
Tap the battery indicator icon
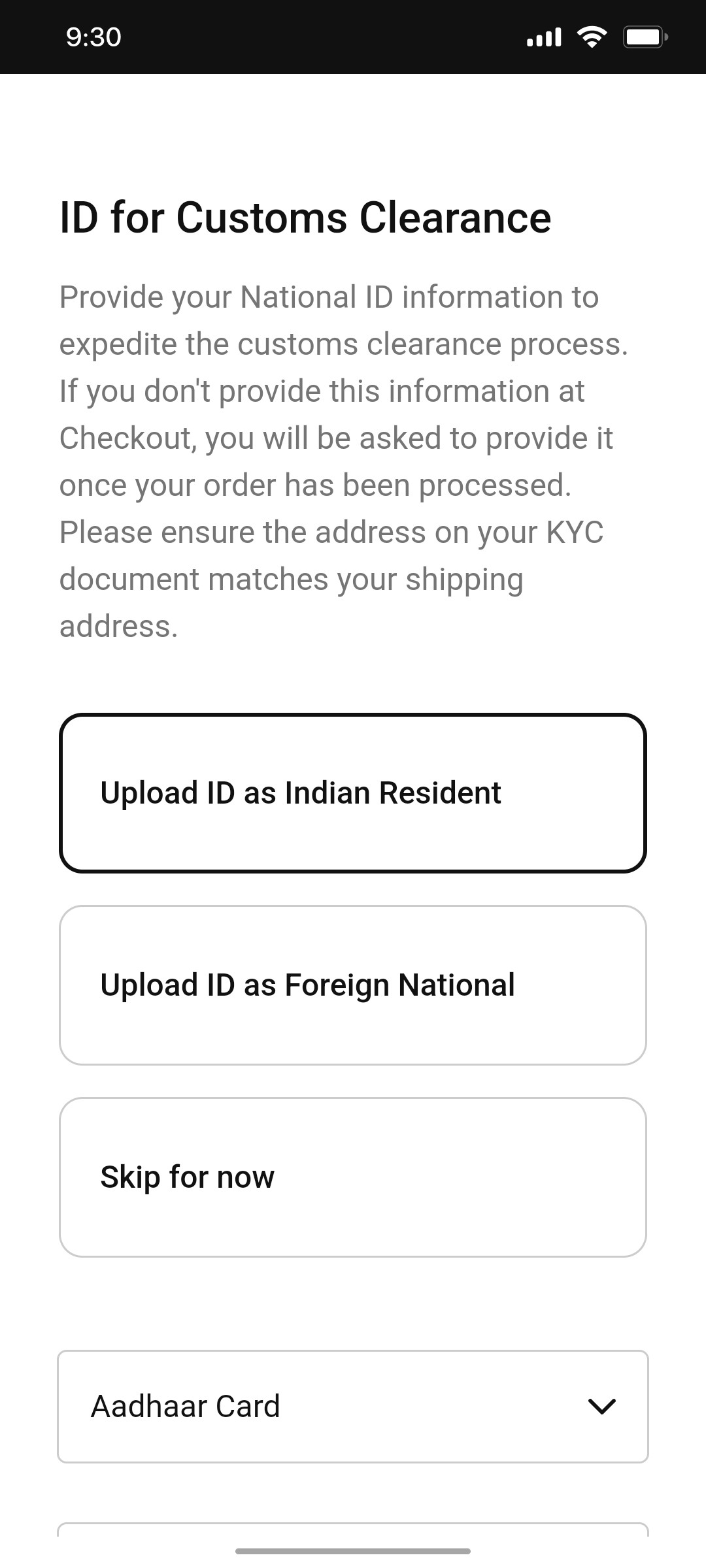pyautogui.click(x=644, y=37)
